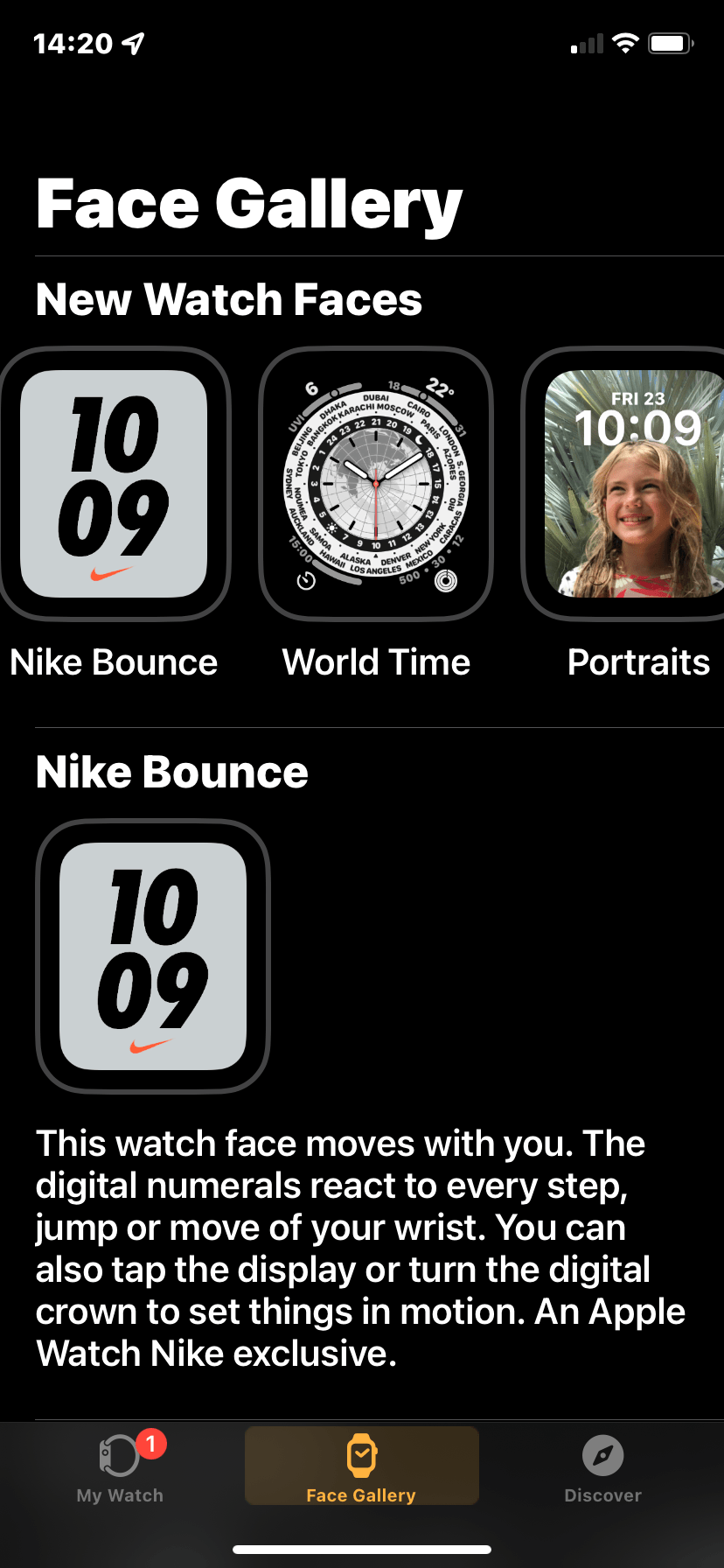Select the World Time watch face
Screen dimensions: 724x1568
[376, 484]
